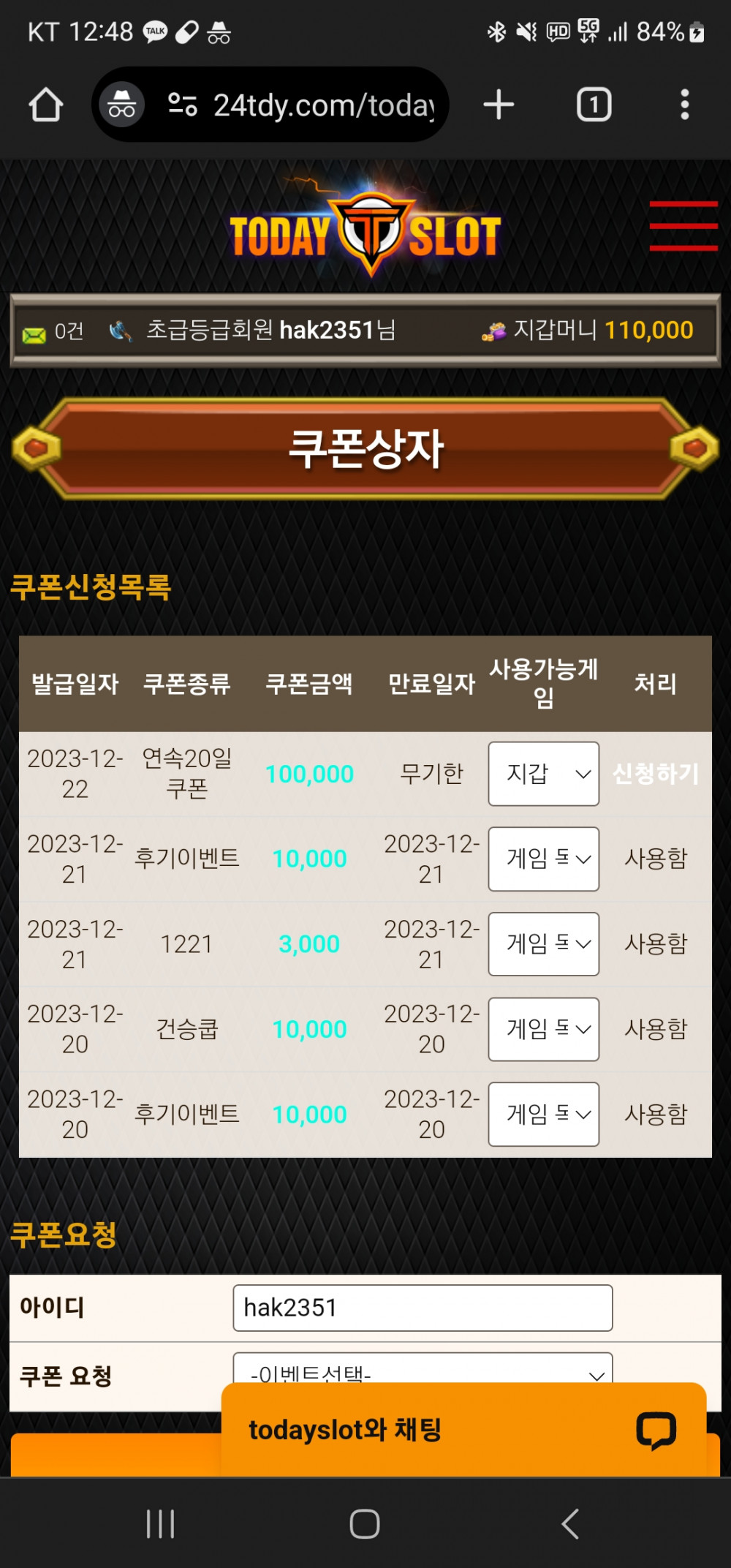Image resolution: width=731 pixels, height=1568 pixels.
Task: Open the todayslot와 채팅 chat widget
Action: point(463,1430)
